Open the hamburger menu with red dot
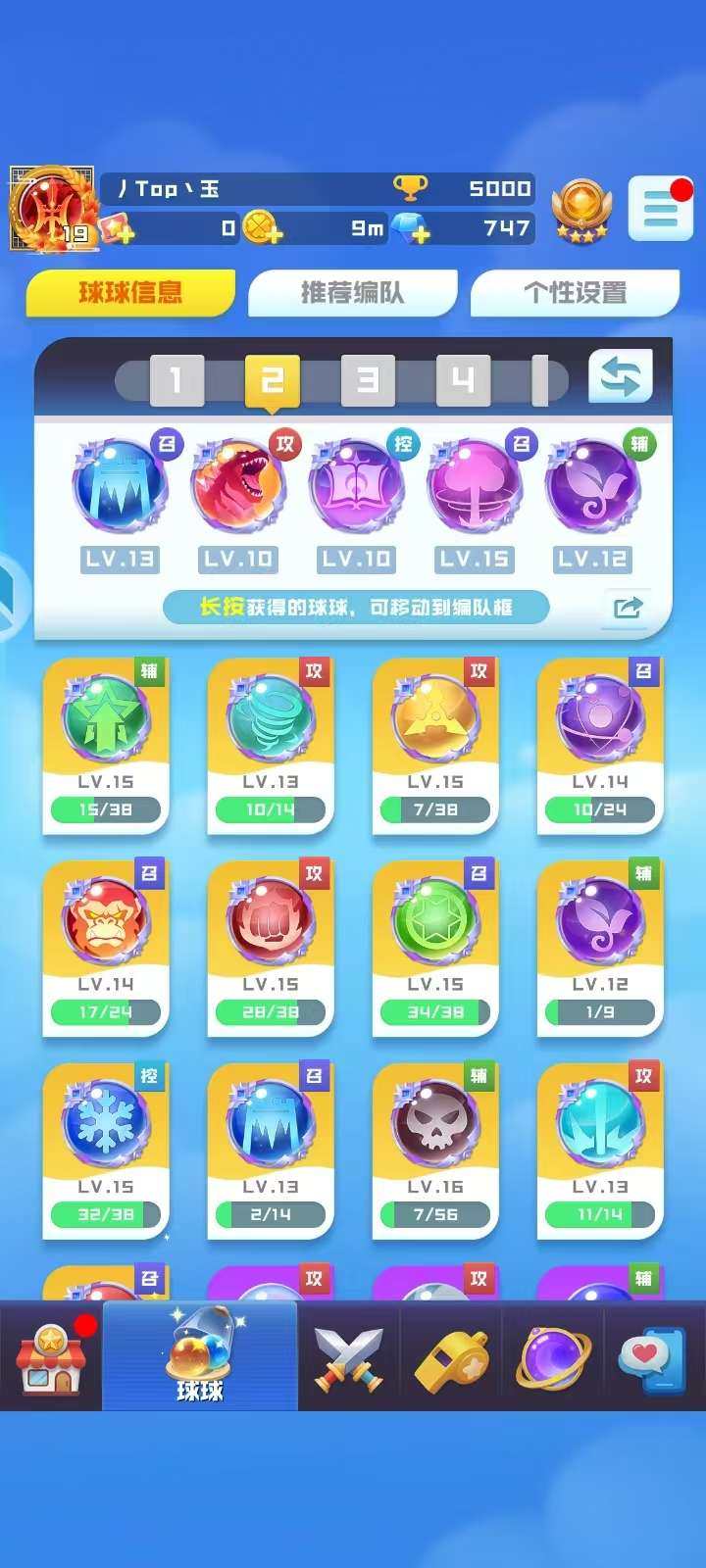This screenshot has width=706, height=1568. (x=660, y=209)
